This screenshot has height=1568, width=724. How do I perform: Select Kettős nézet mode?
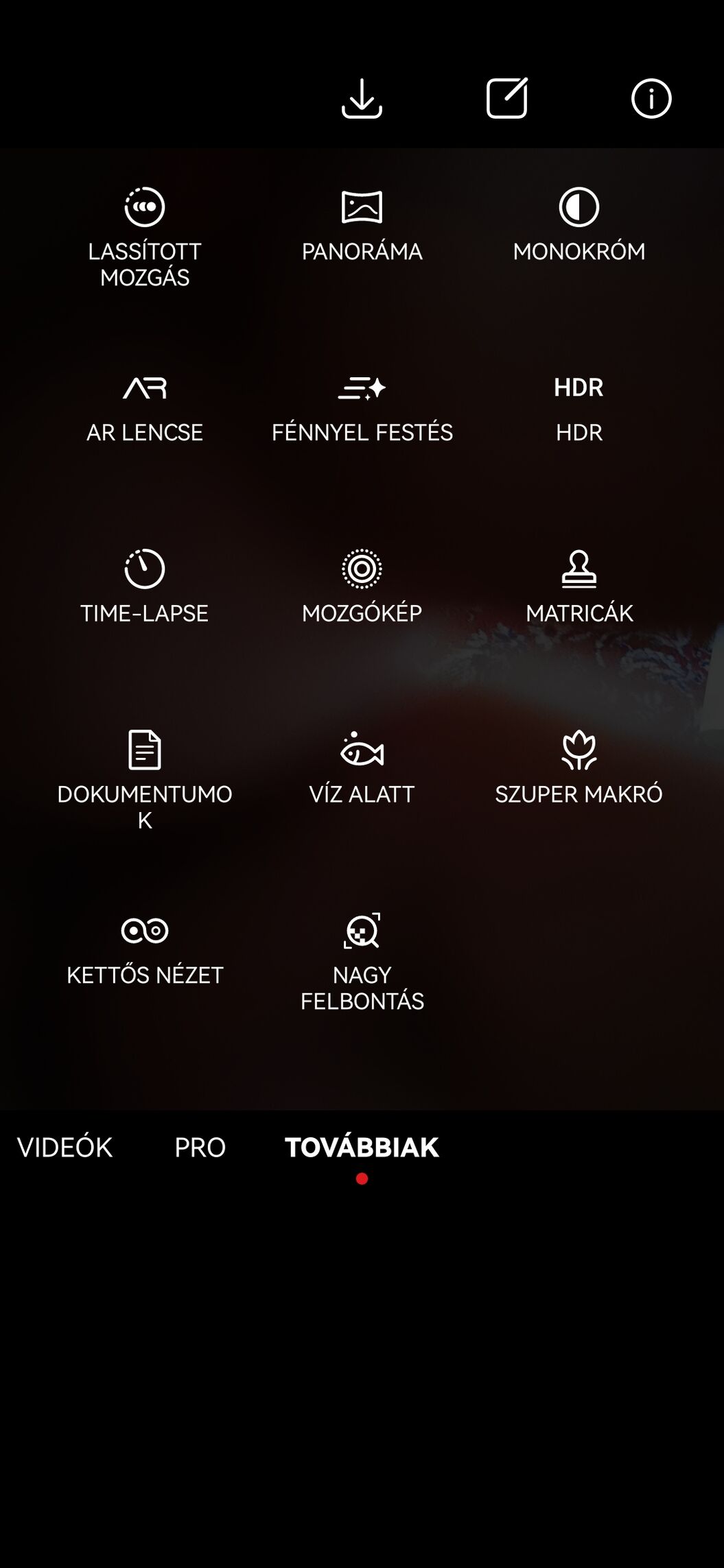pyautogui.click(x=145, y=950)
